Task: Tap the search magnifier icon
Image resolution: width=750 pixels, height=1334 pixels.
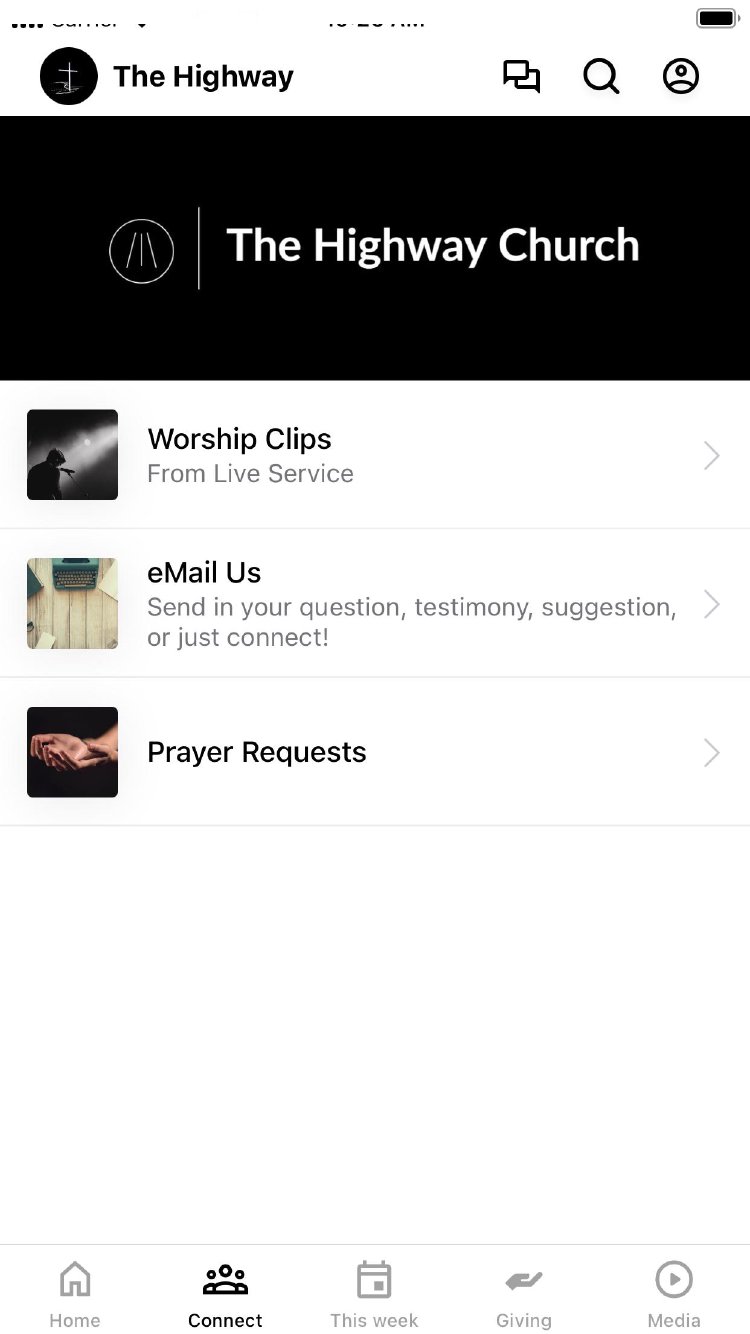Action: coord(601,77)
